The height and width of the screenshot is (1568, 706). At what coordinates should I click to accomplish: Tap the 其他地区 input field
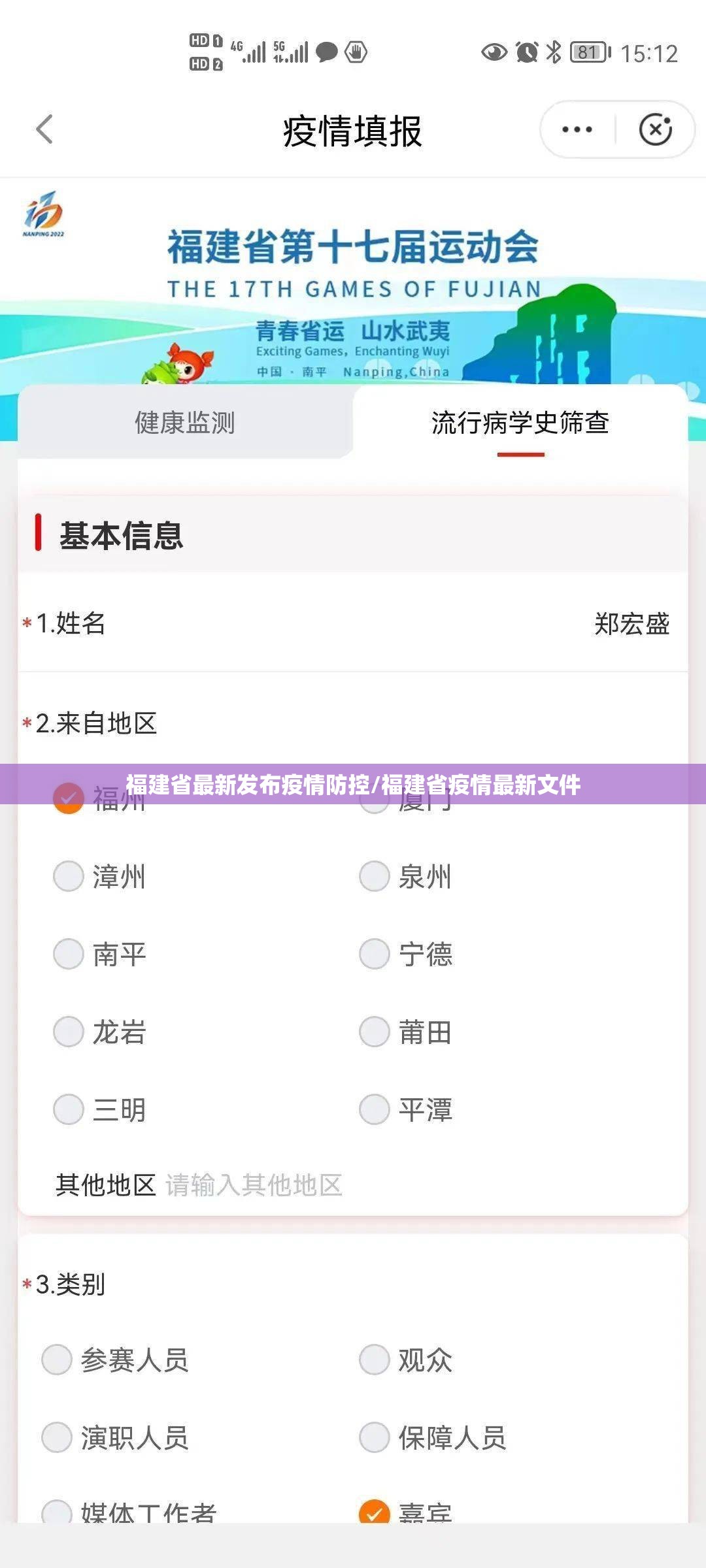pos(255,1184)
